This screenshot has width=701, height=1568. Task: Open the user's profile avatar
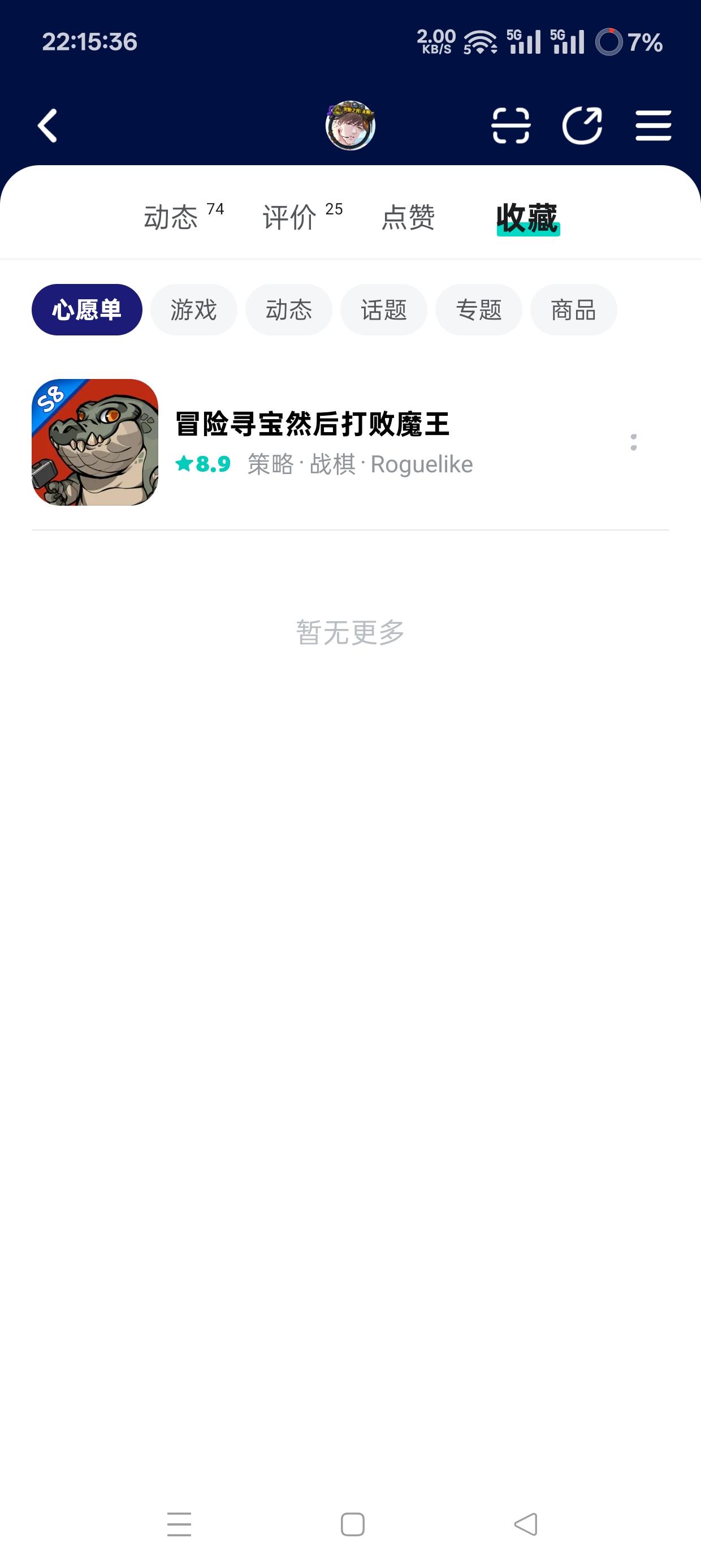(x=350, y=125)
